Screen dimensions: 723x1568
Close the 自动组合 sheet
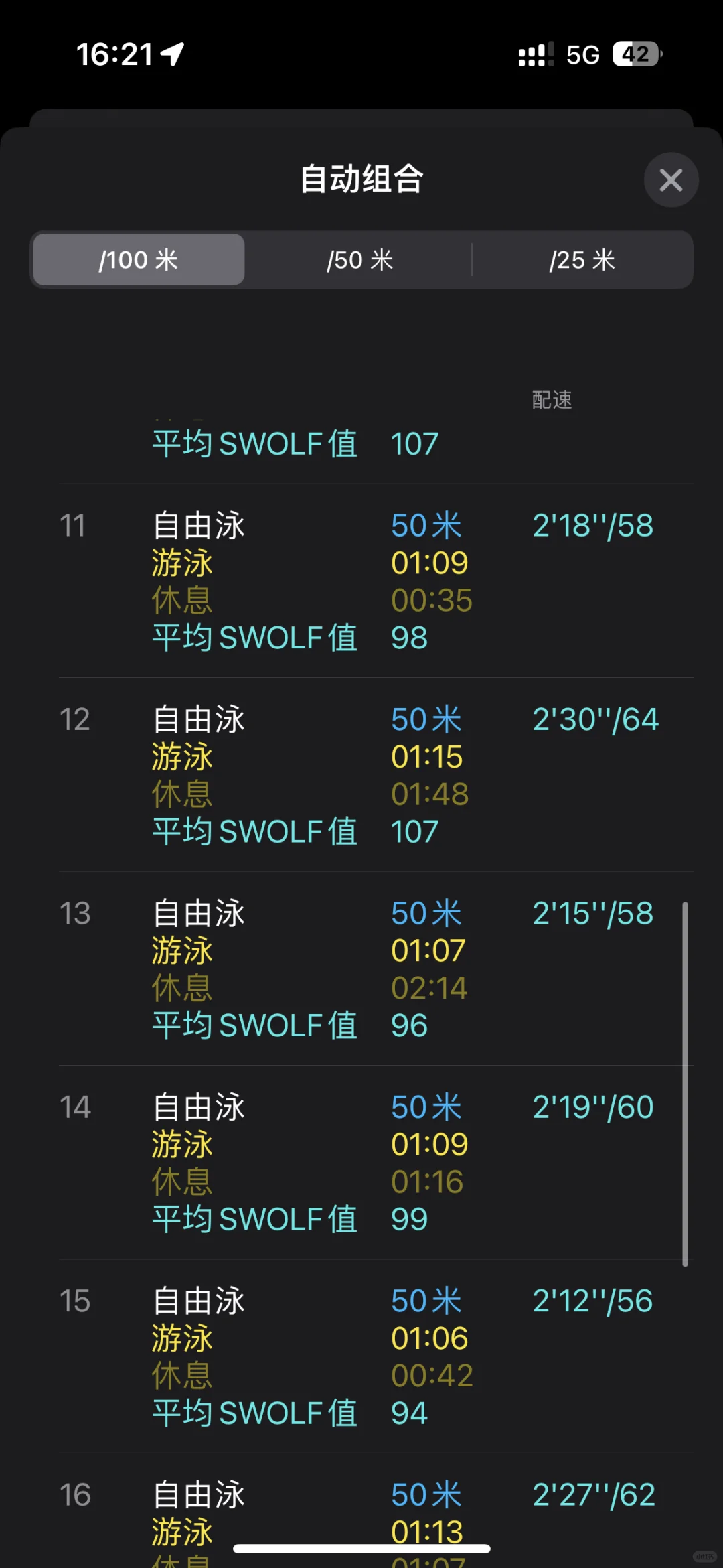[x=671, y=180]
